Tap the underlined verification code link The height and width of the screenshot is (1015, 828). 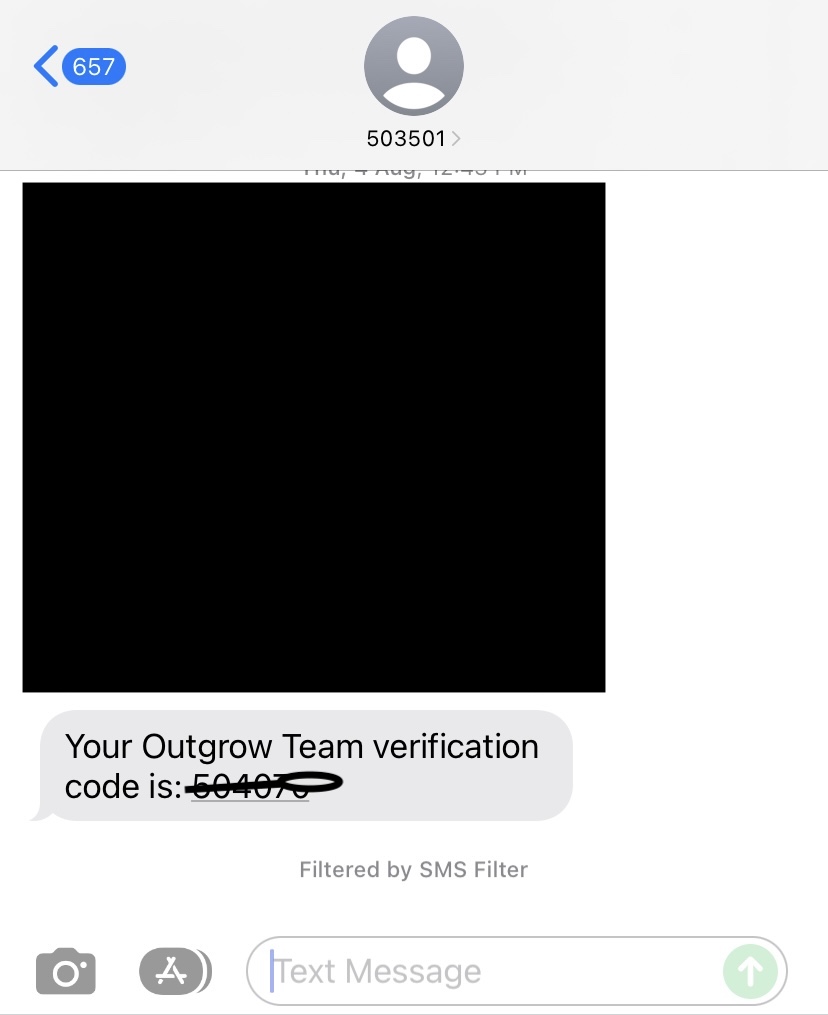[x=250, y=787]
